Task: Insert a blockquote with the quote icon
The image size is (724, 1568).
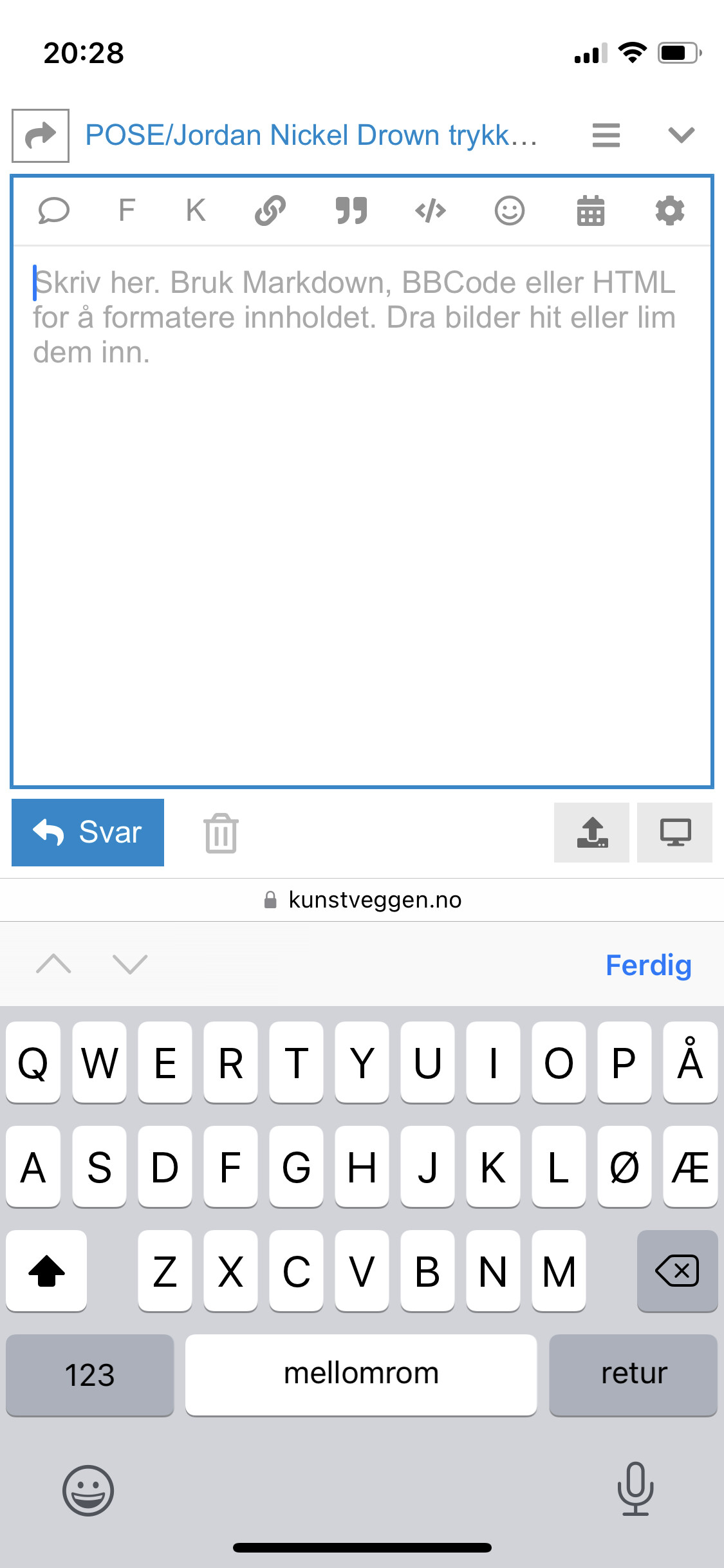Action: (x=351, y=210)
